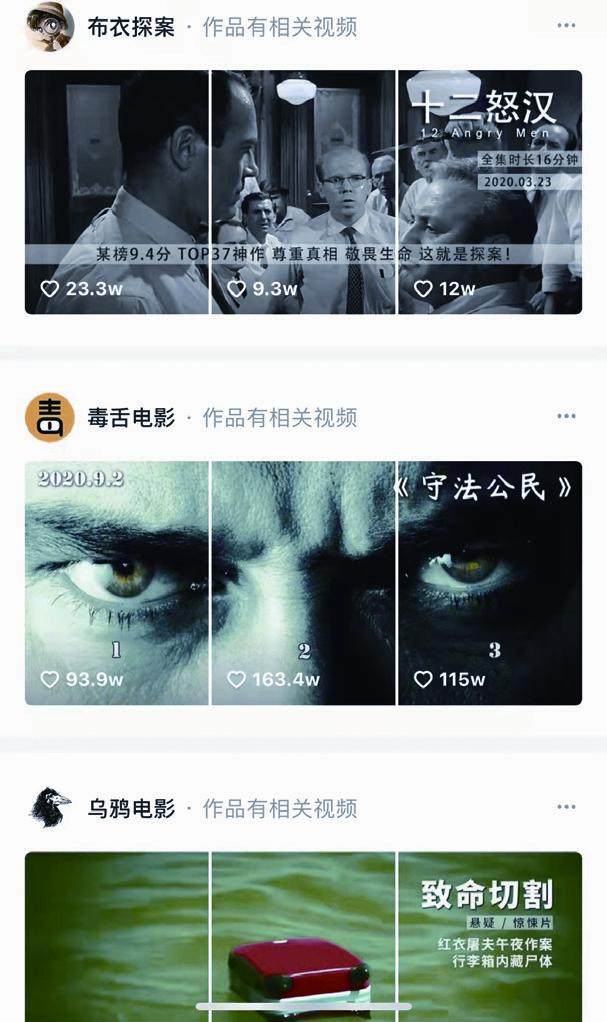Open the 毒舌电影 profile avatar
Screen dimensions: 607x1022
(50, 417)
